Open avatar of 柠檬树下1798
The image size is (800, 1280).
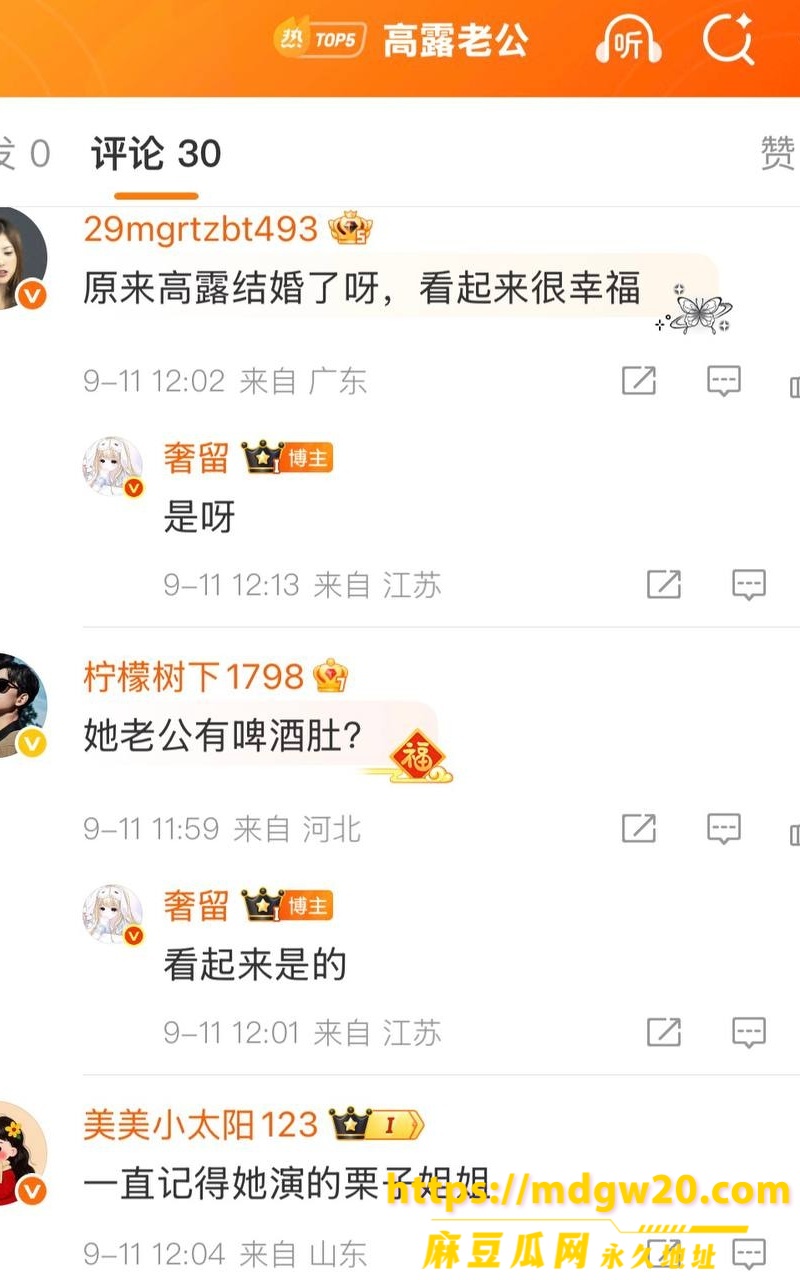pyautogui.click(x=20, y=705)
